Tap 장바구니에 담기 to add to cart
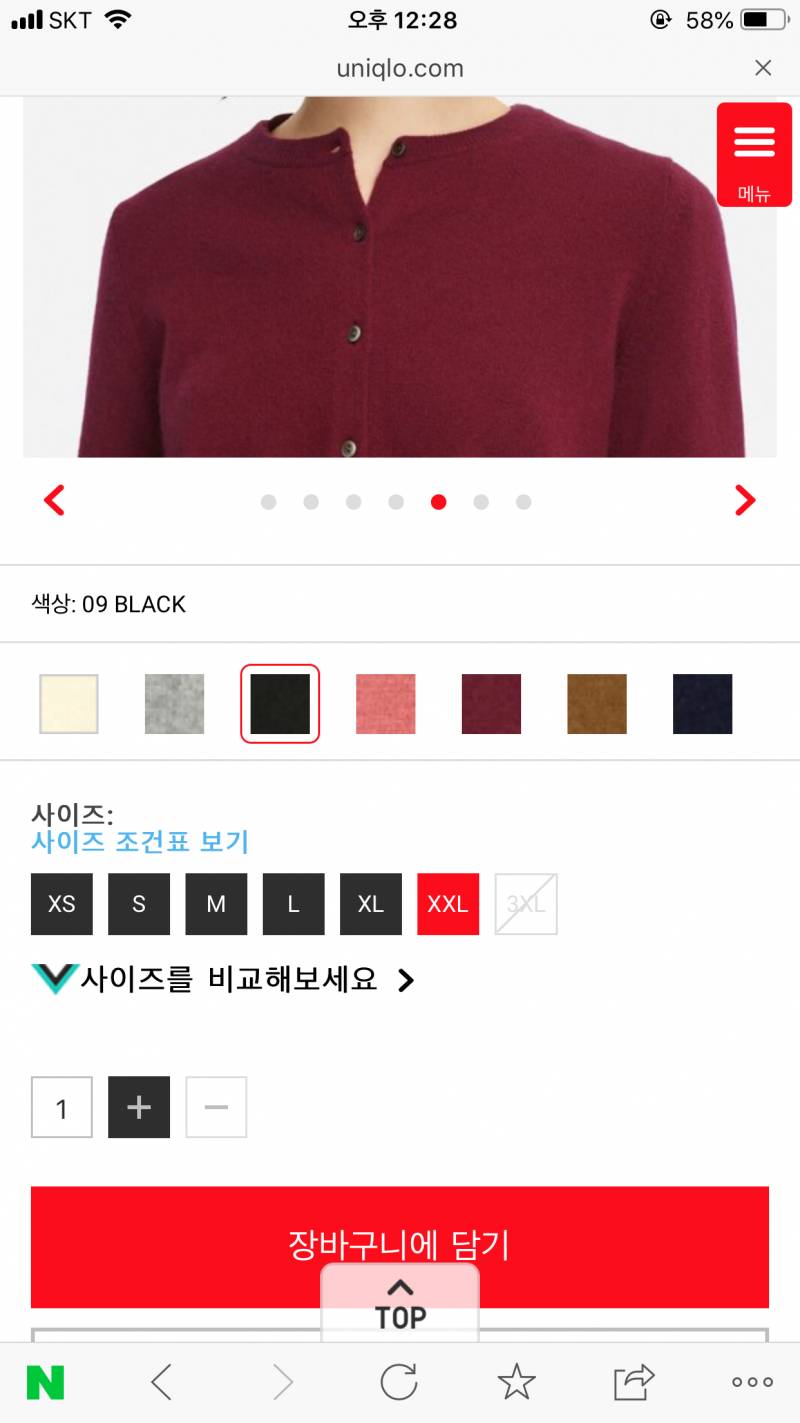 click(399, 1246)
